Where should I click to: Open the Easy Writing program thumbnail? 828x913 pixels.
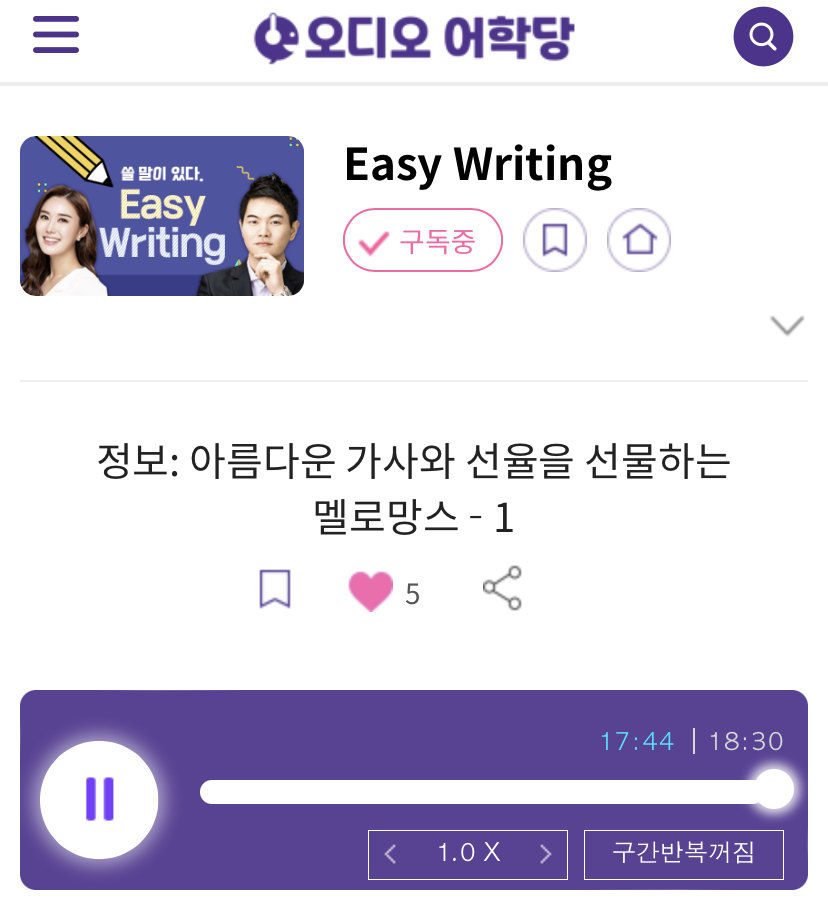pyautogui.click(x=161, y=215)
